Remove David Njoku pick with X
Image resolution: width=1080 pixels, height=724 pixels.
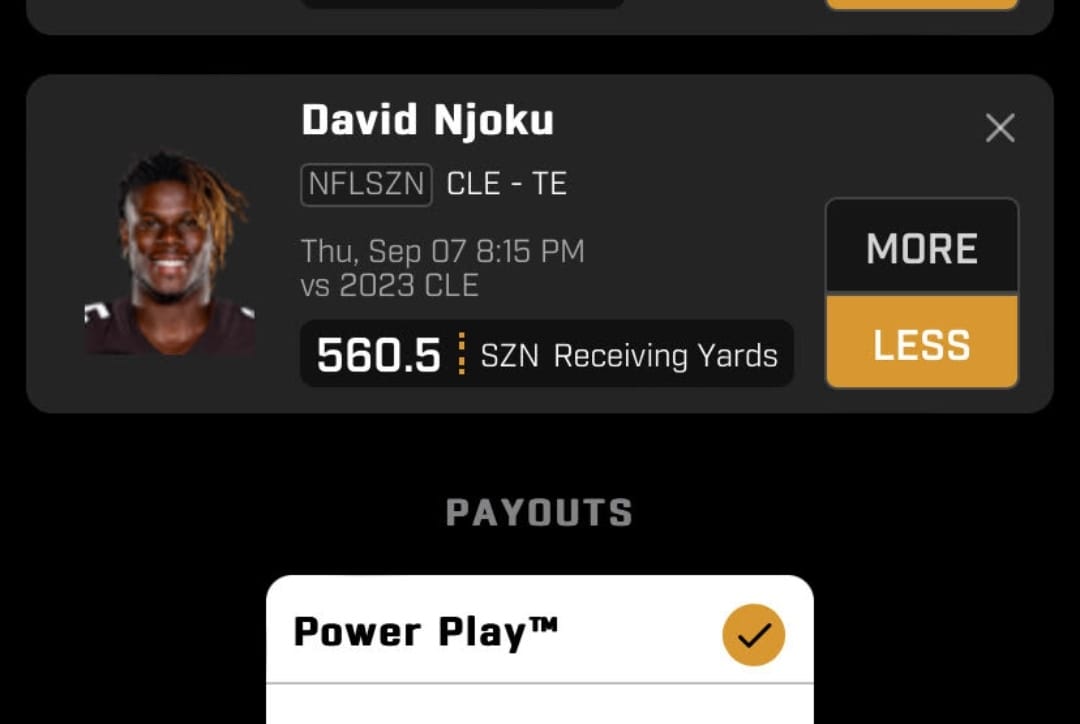click(x=1000, y=128)
